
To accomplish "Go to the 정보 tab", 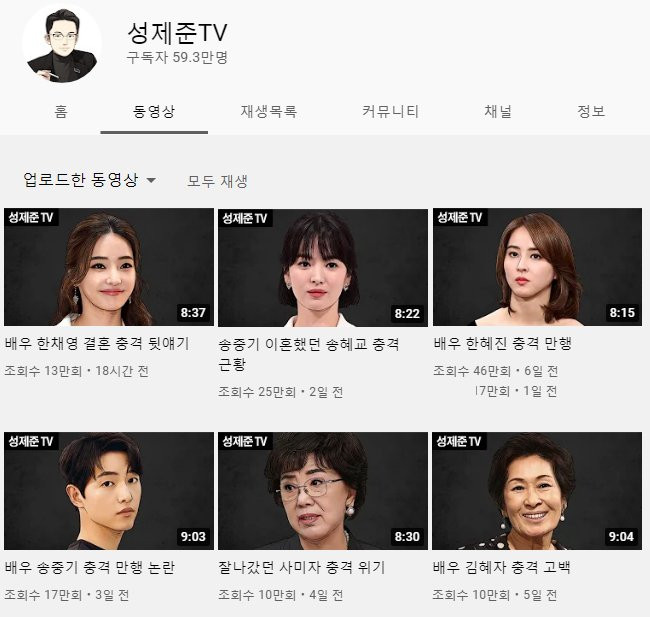I will (x=591, y=111).
